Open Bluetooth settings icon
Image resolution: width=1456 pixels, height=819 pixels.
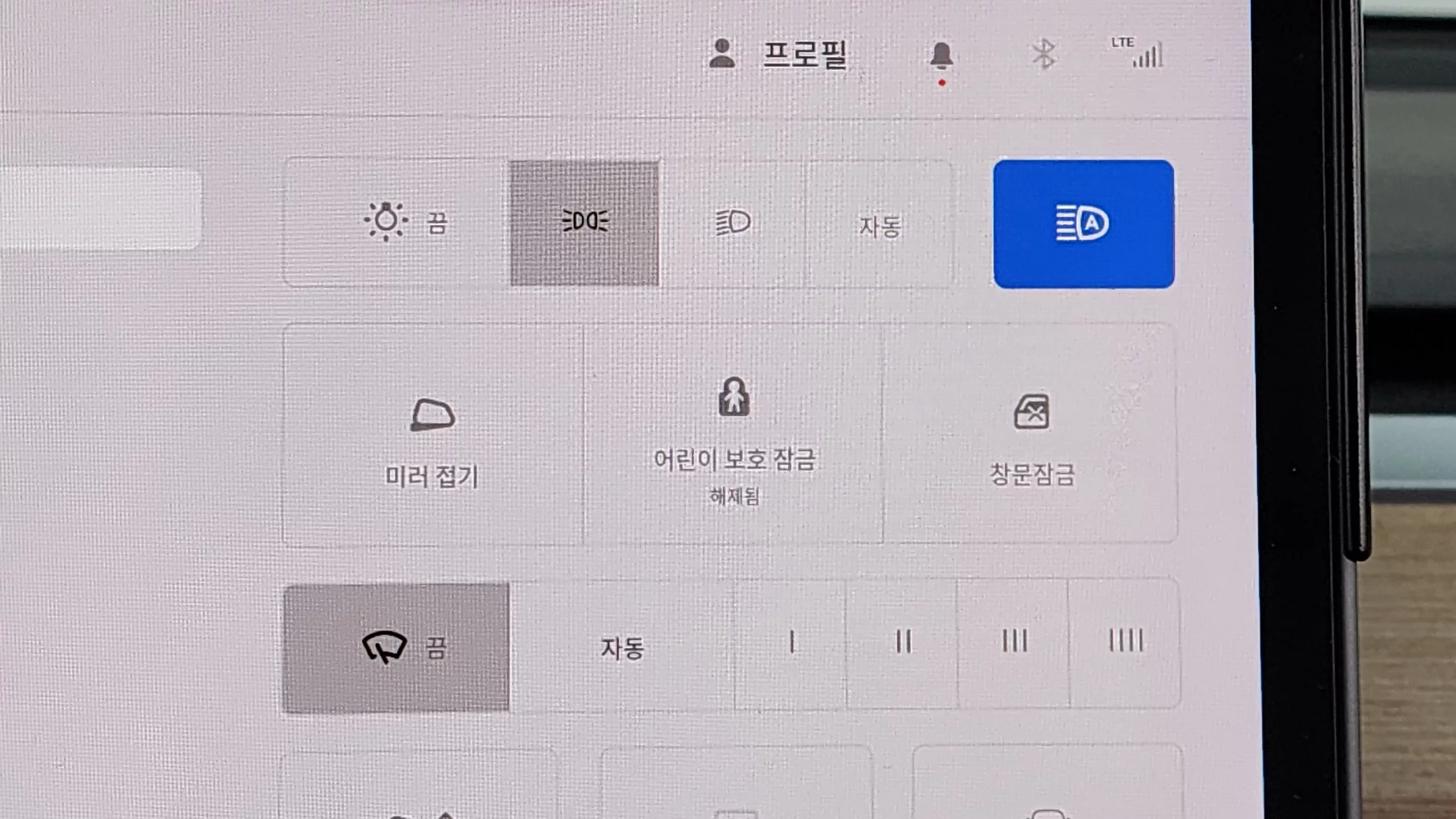[1044, 54]
